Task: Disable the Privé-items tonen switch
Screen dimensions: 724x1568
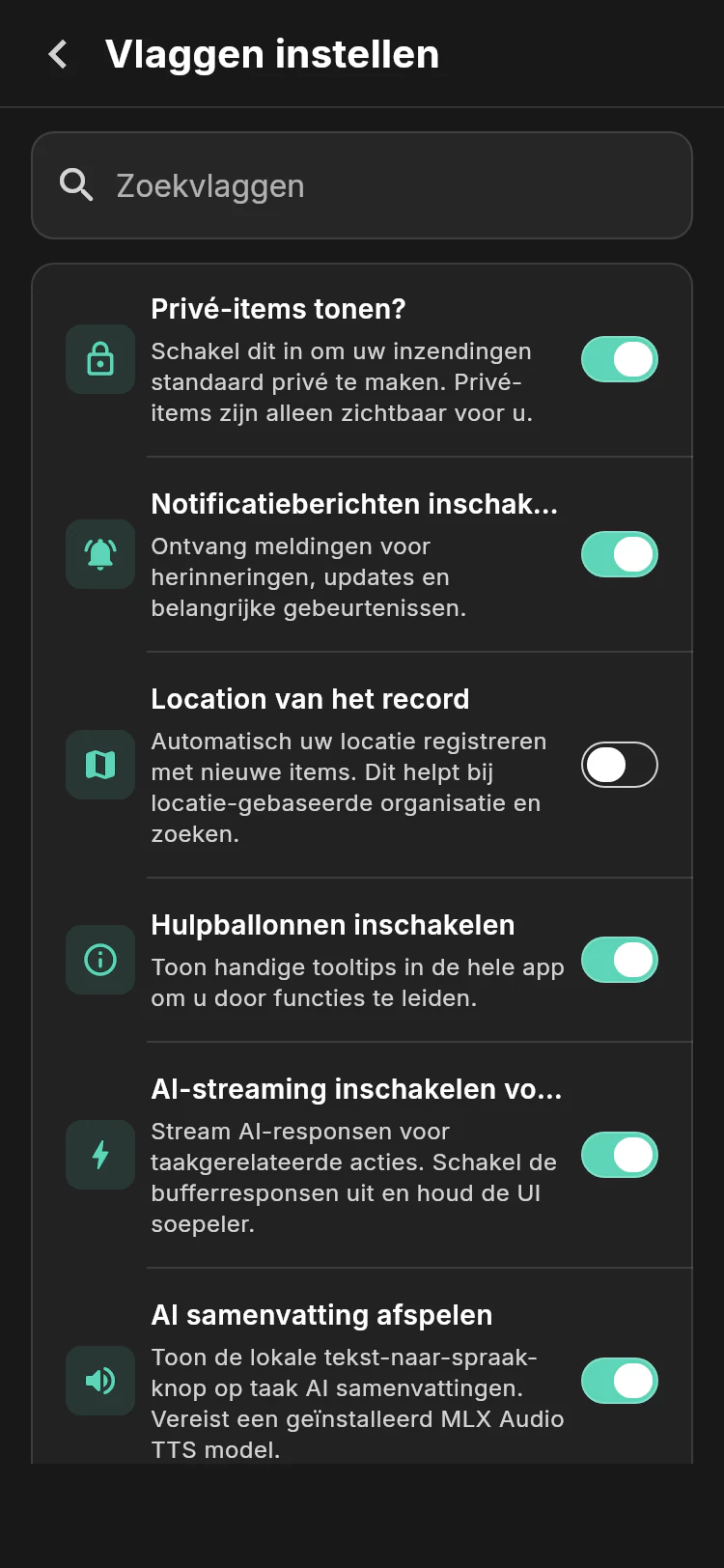Action: pos(620,359)
